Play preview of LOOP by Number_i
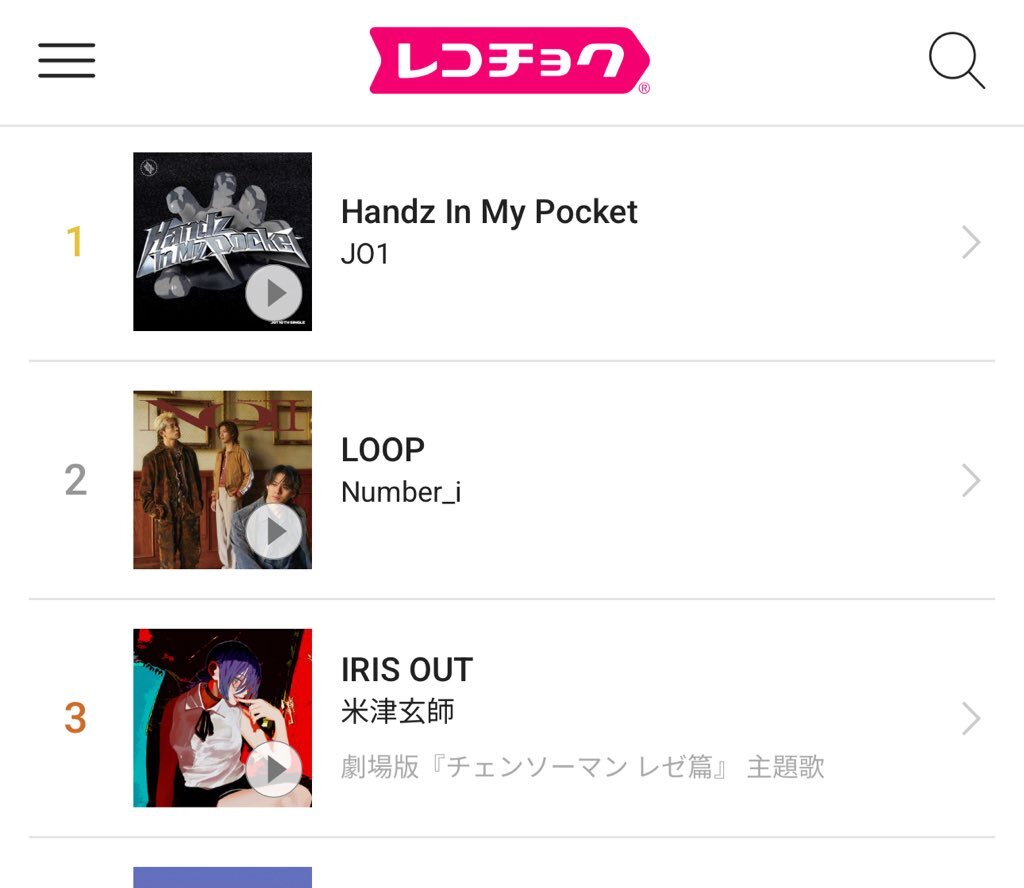This screenshot has width=1024, height=888. coord(273,531)
